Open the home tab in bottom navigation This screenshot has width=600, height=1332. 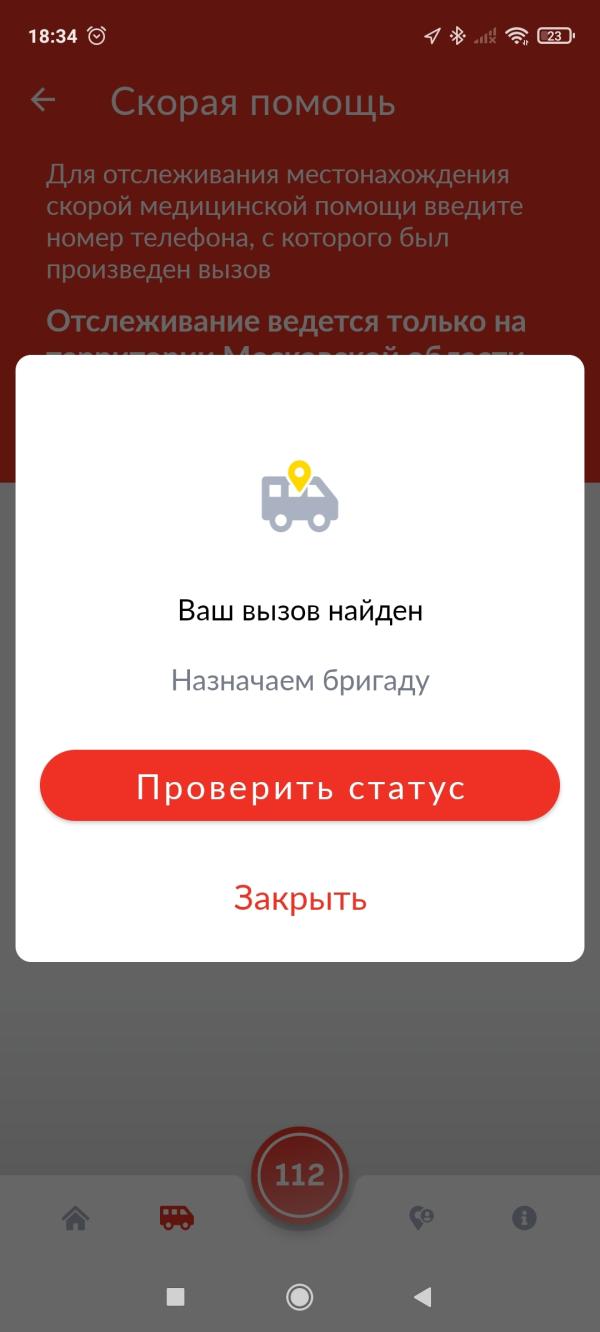[76, 1218]
